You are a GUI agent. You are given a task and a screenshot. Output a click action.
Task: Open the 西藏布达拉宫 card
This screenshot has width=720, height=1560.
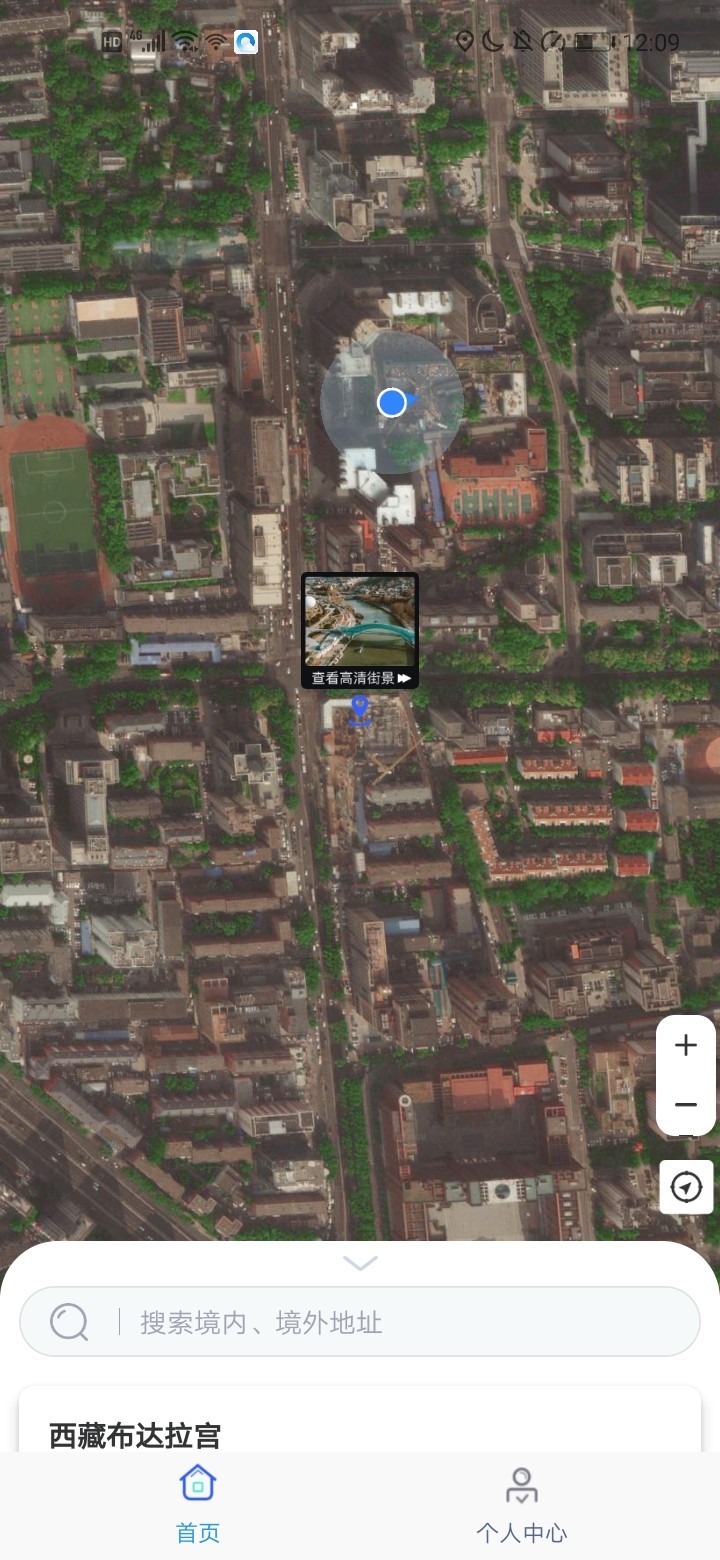pyautogui.click(x=360, y=1420)
